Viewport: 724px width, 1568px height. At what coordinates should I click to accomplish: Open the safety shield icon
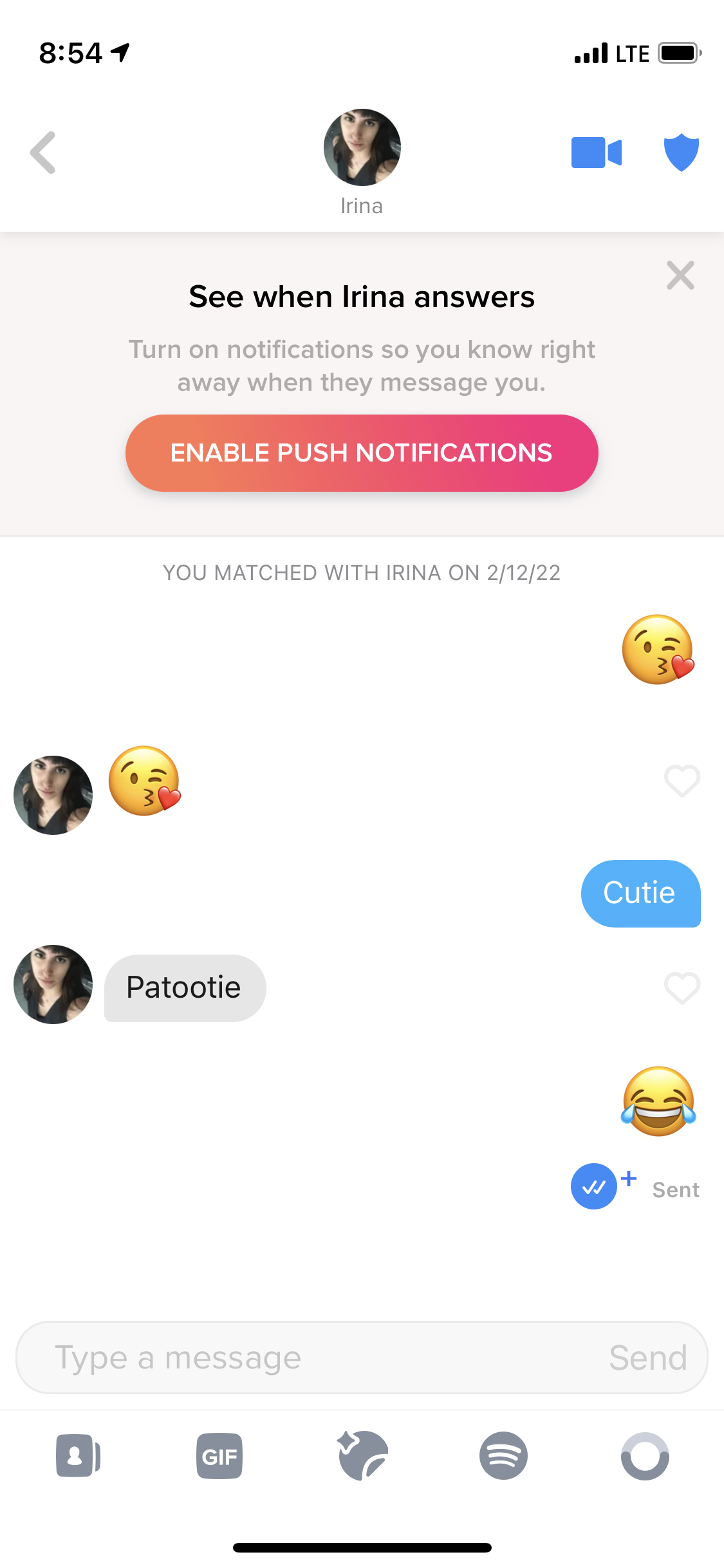[x=682, y=153]
